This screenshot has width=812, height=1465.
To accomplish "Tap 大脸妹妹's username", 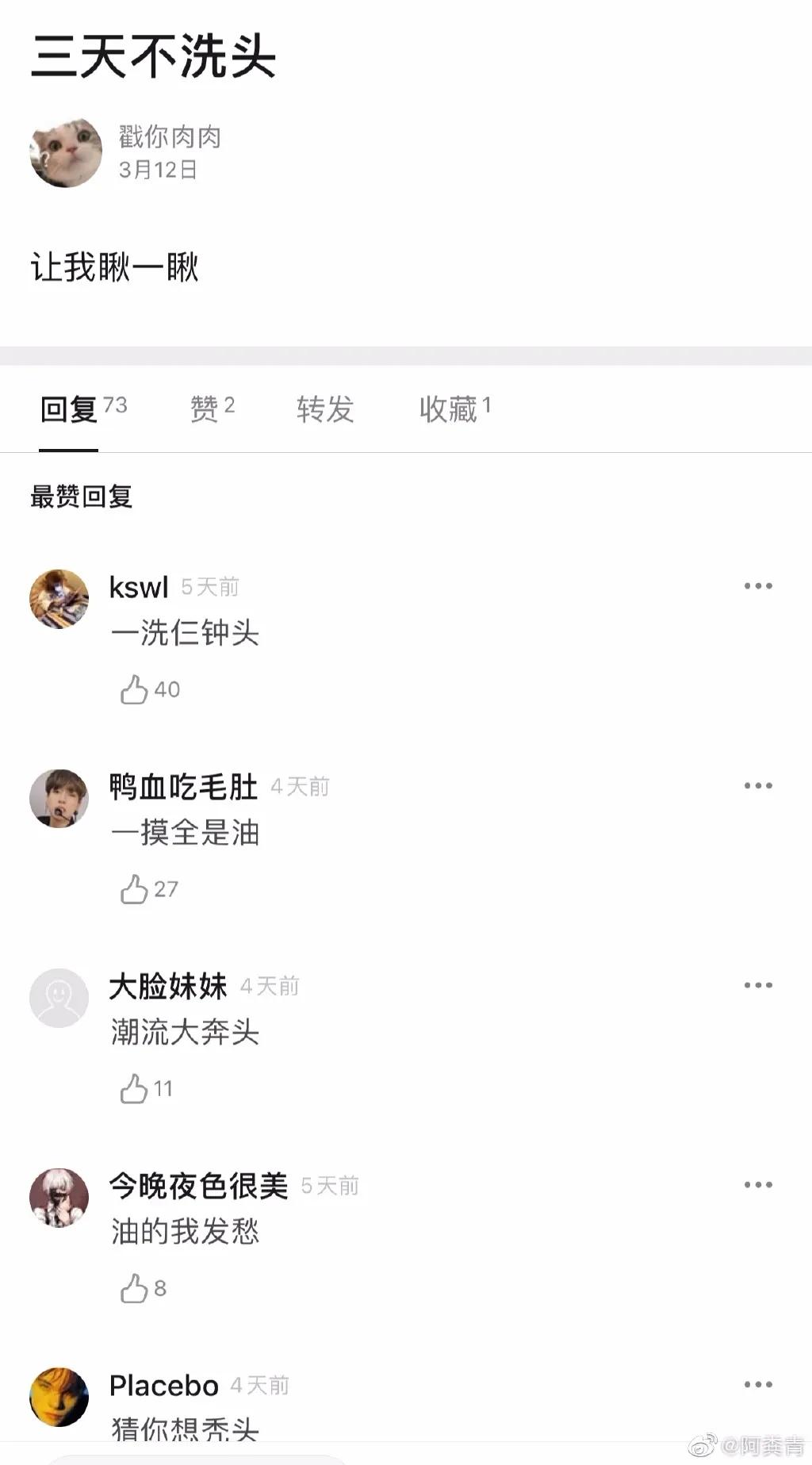I will [x=168, y=987].
